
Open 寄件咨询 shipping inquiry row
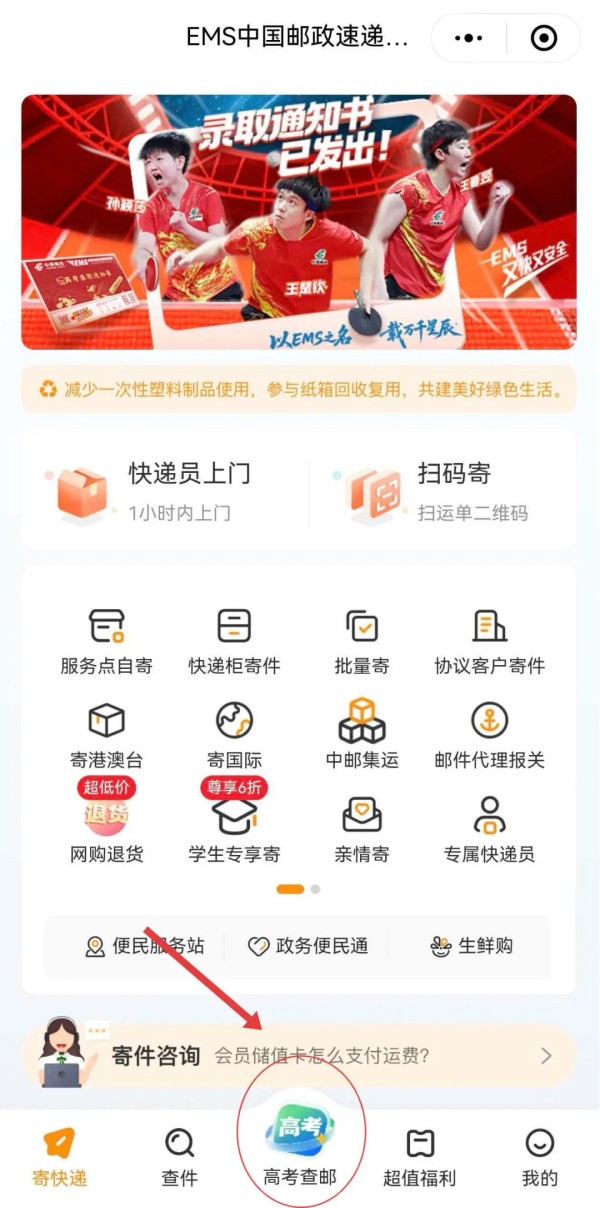(x=299, y=1055)
